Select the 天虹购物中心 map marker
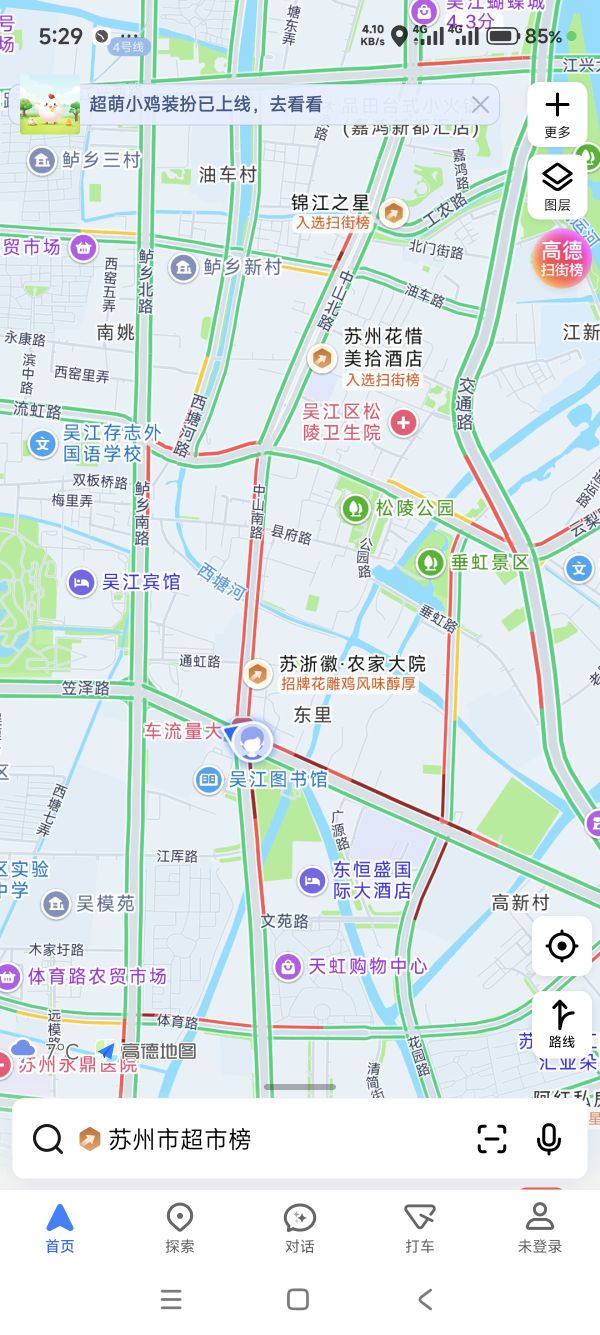600x1335 pixels. tap(289, 966)
